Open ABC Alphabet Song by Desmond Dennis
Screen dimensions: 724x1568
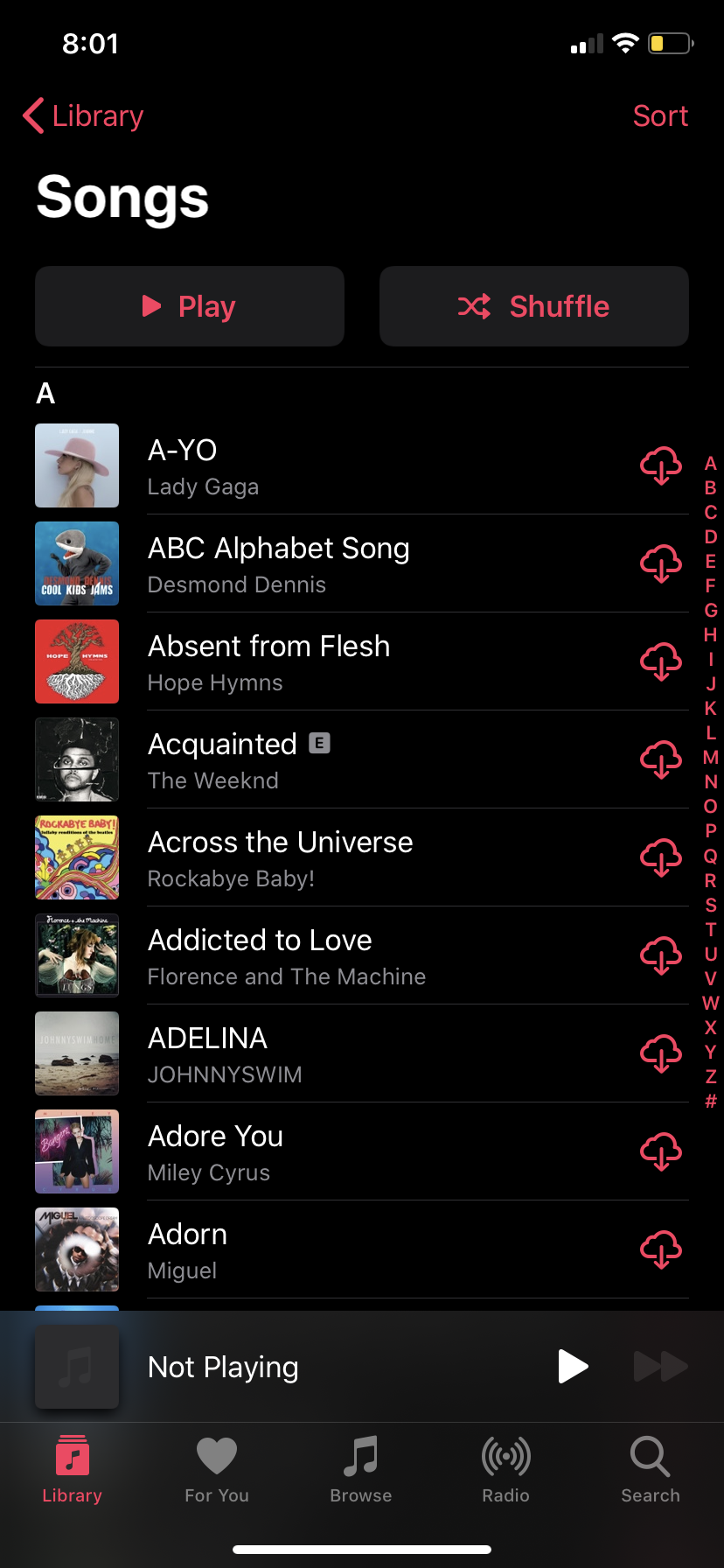coord(278,564)
